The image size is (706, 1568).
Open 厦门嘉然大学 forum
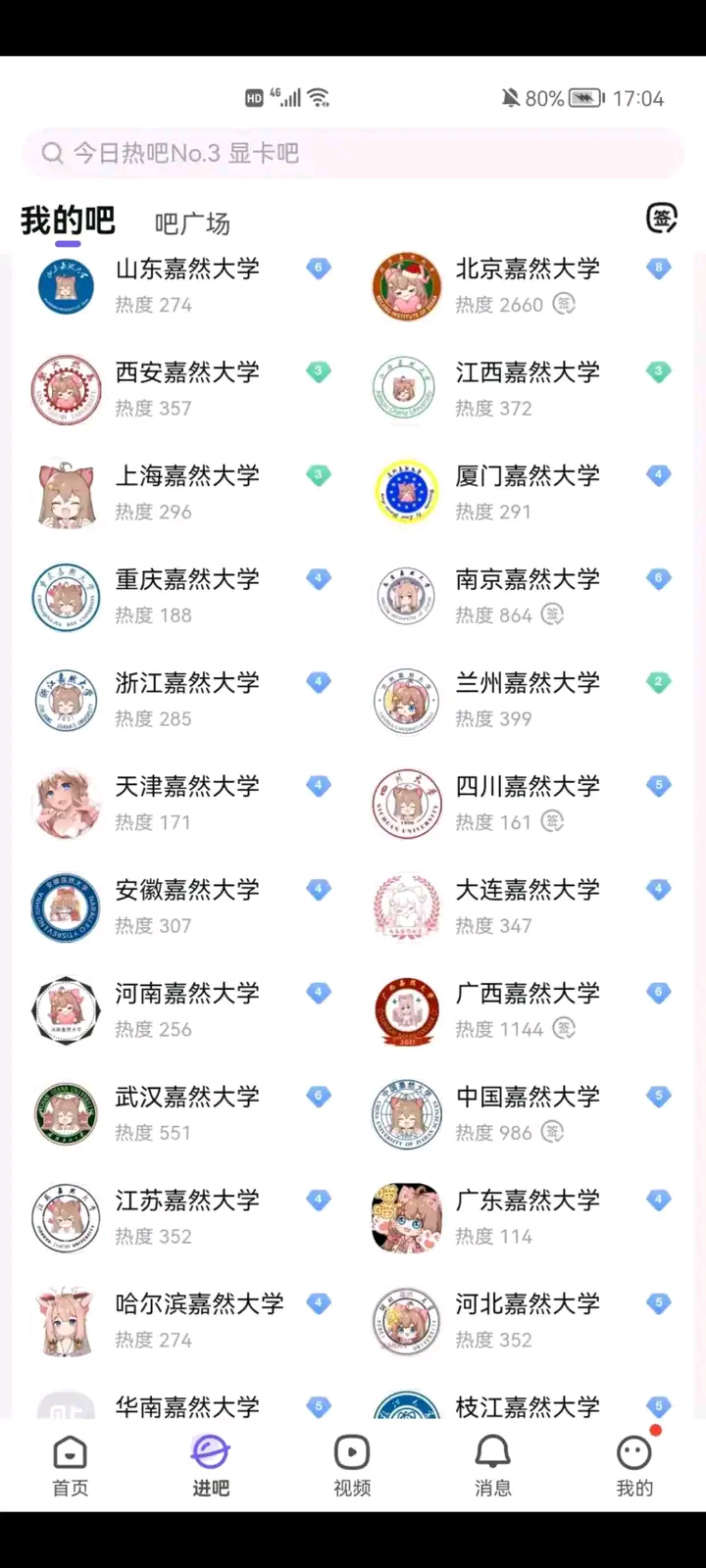[527, 492]
